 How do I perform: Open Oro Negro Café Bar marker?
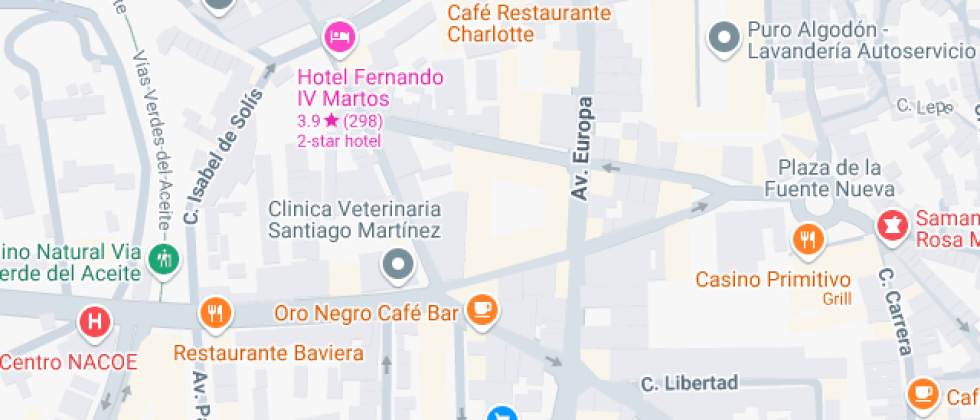(483, 309)
